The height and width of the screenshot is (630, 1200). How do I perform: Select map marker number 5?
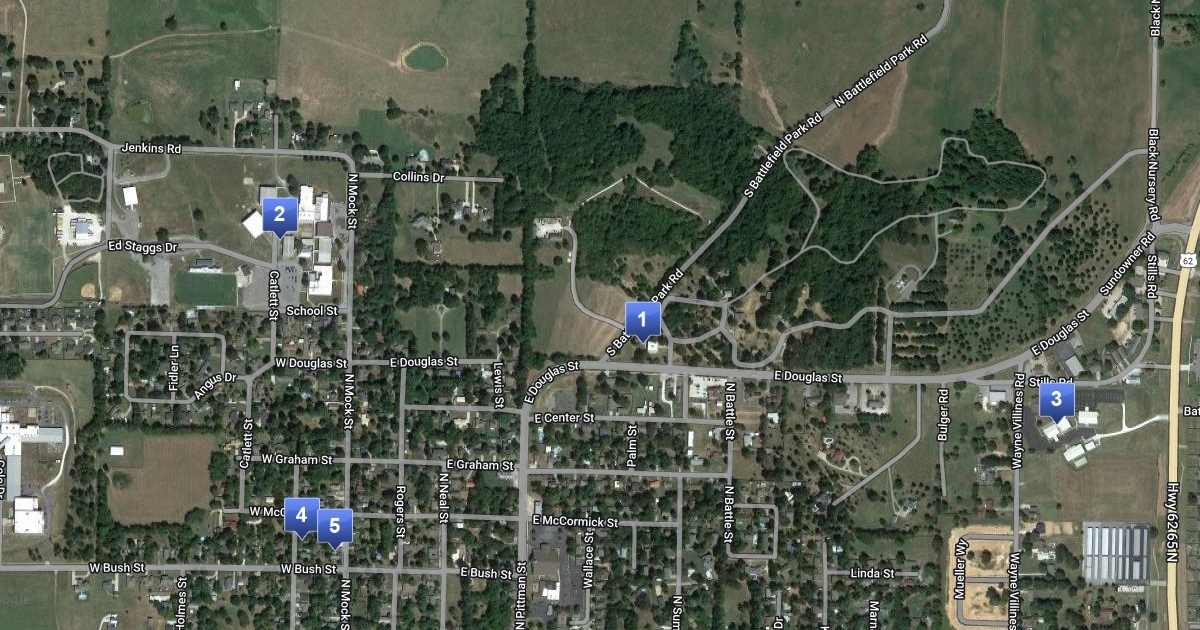[335, 525]
